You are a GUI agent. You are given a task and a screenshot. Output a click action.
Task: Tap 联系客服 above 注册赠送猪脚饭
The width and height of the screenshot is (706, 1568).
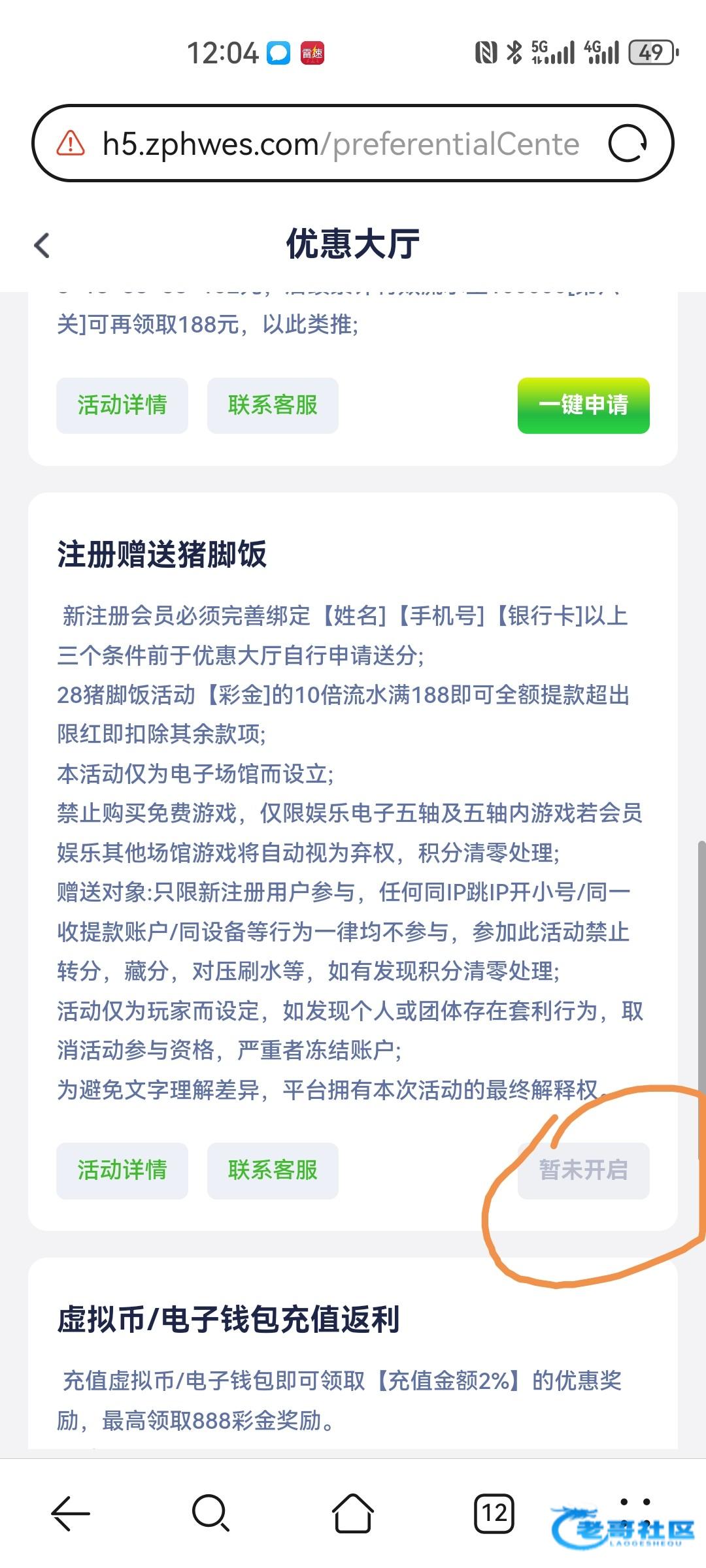tap(273, 405)
